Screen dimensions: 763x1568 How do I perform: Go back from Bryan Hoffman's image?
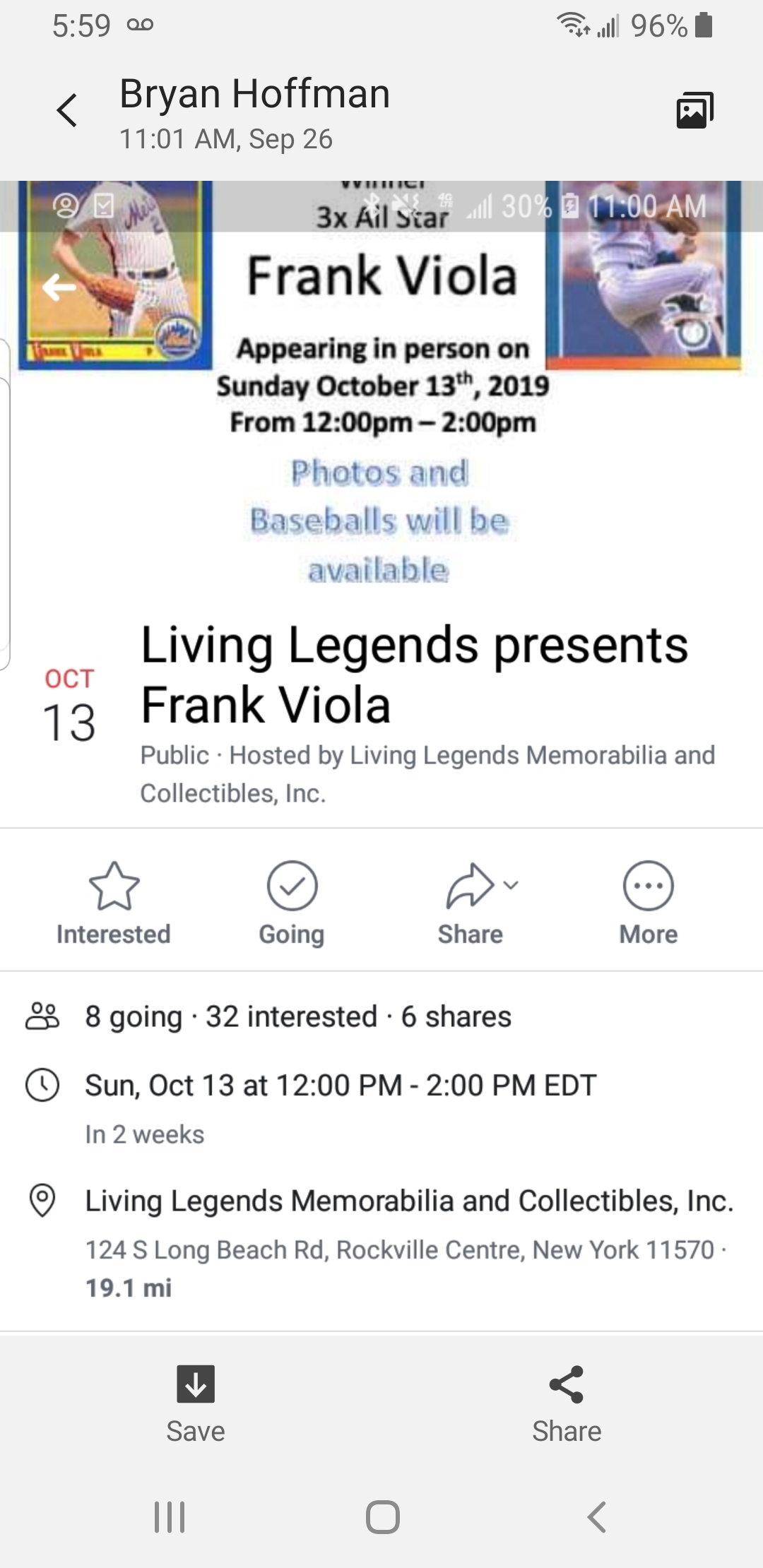tap(67, 111)
